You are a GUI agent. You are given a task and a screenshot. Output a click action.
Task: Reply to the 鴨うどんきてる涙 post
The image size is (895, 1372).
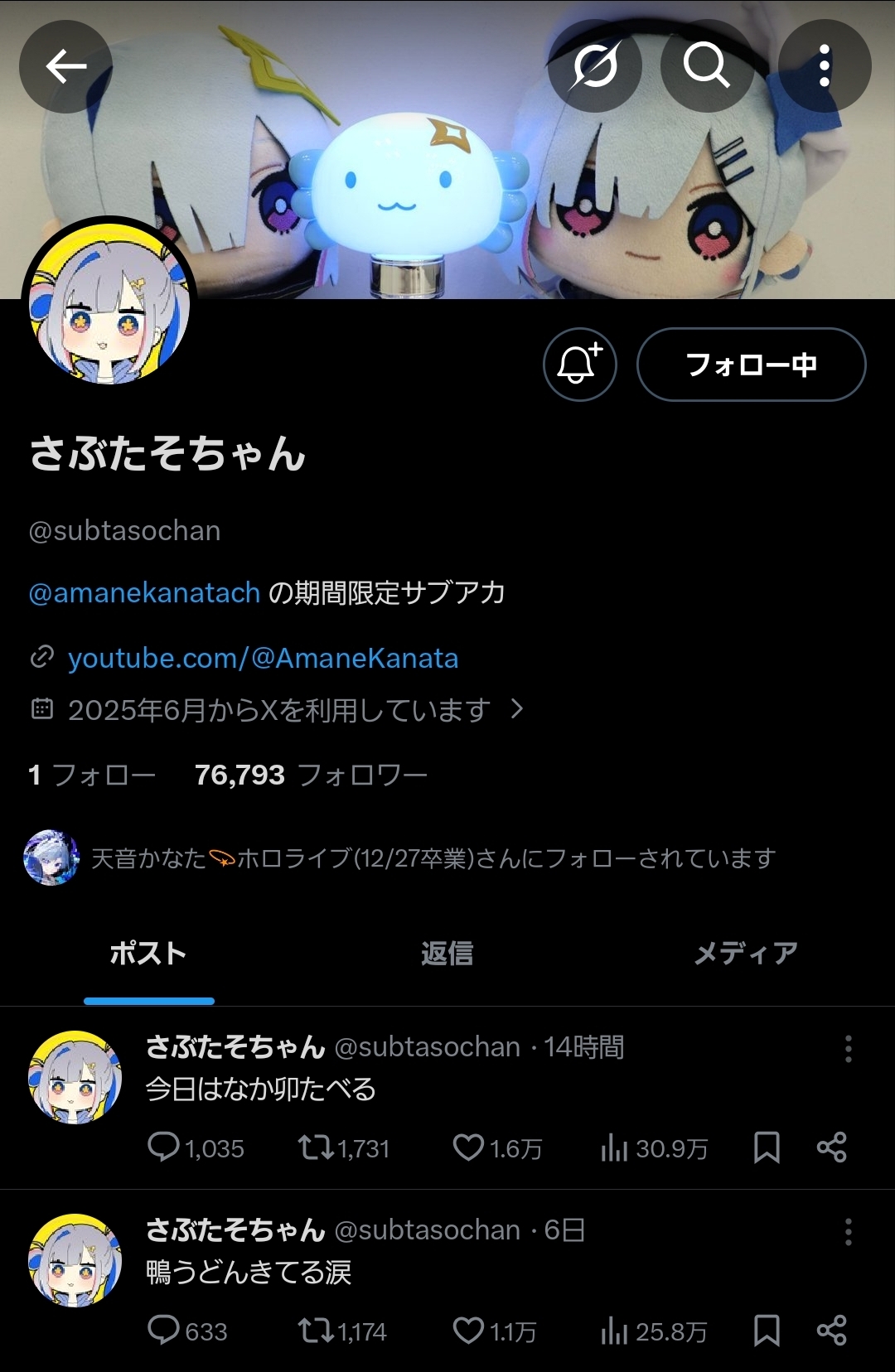tap(163, 1331)
